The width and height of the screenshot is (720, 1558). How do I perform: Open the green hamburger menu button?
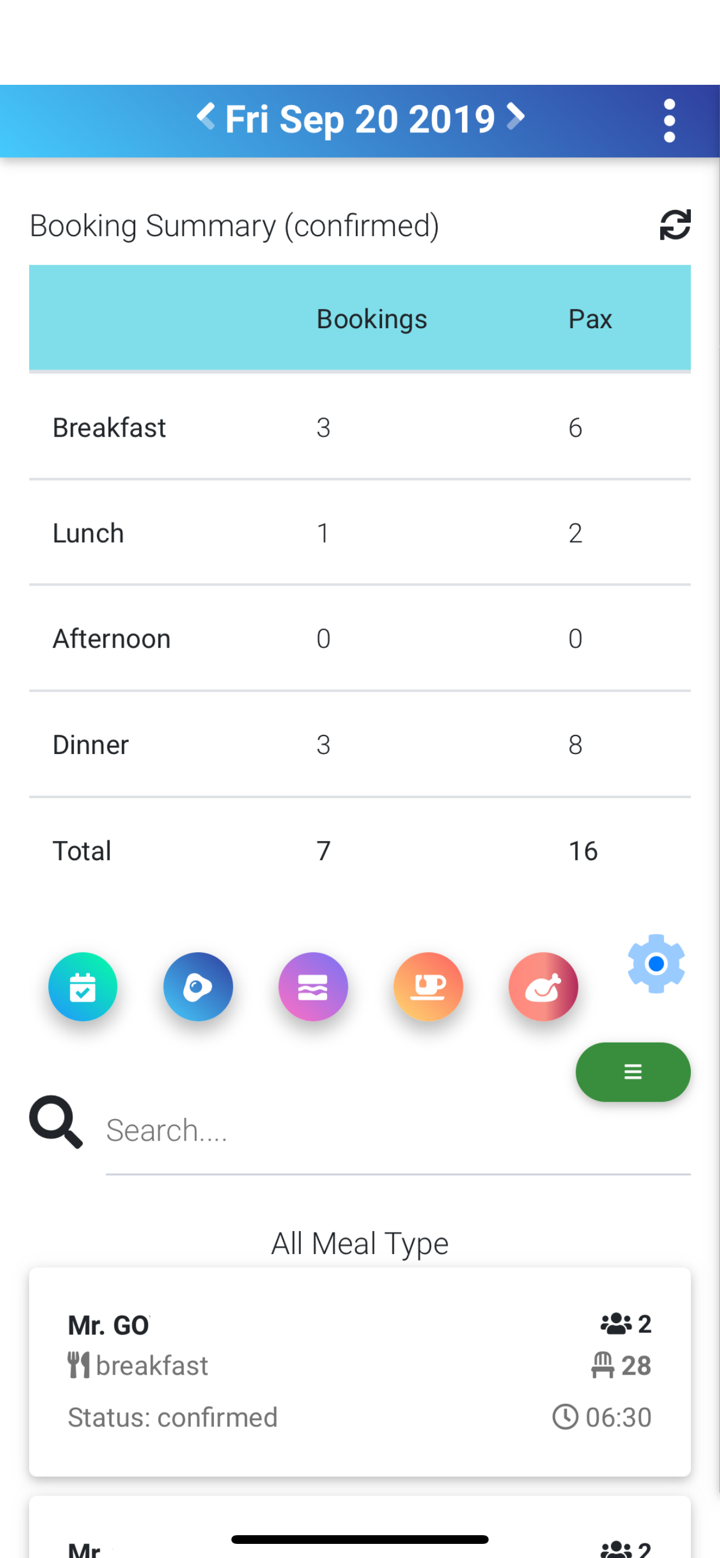[632, 1071]
